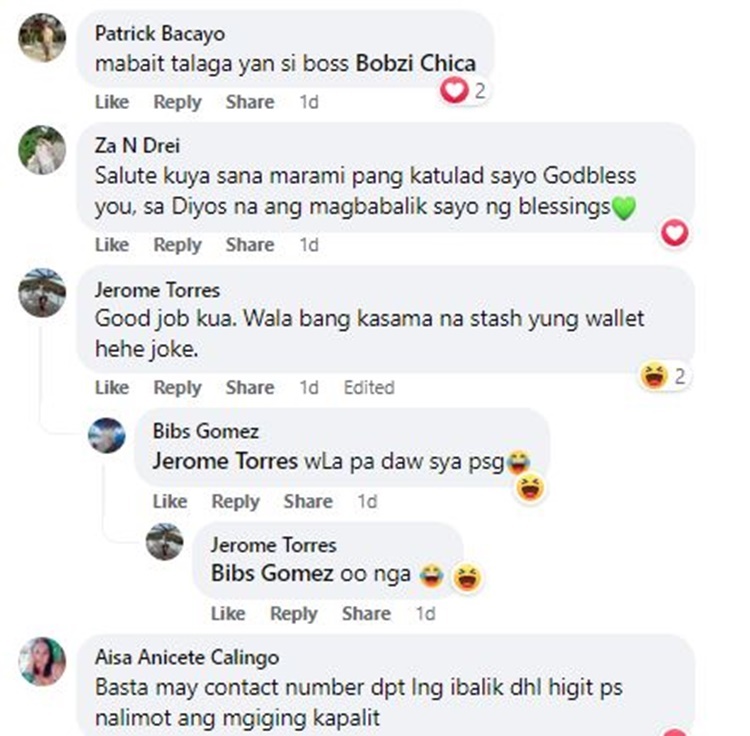
Task: Like Patrick Bacayo's comment
Action: pos(112,102)
